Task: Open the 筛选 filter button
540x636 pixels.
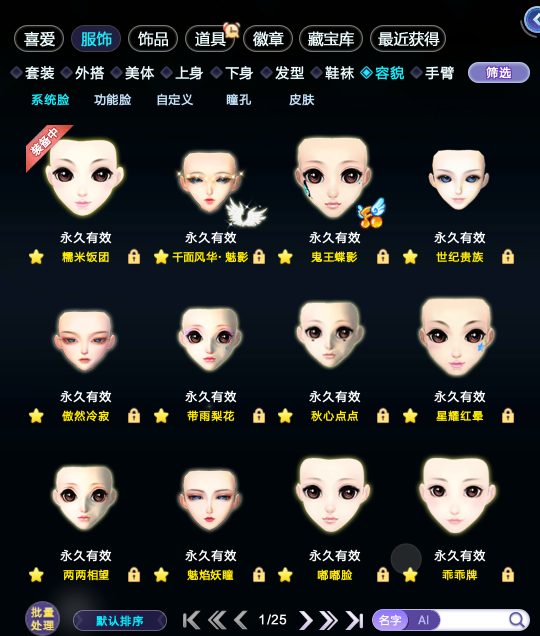Action: tap(499, 73)
